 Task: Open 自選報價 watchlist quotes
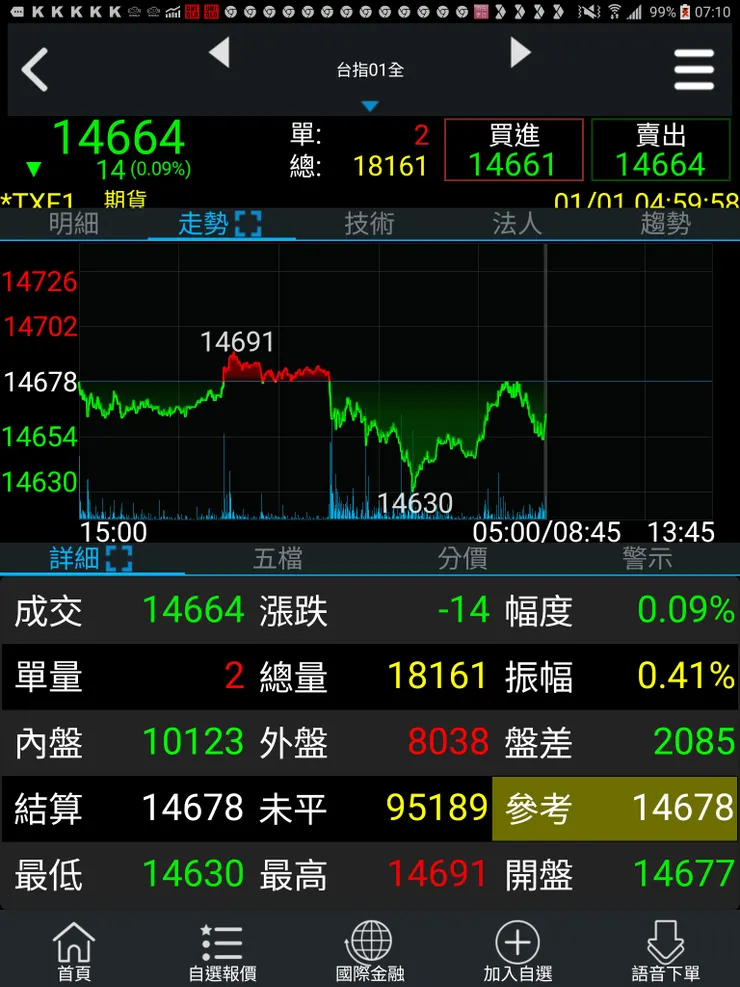coord(222,951)
